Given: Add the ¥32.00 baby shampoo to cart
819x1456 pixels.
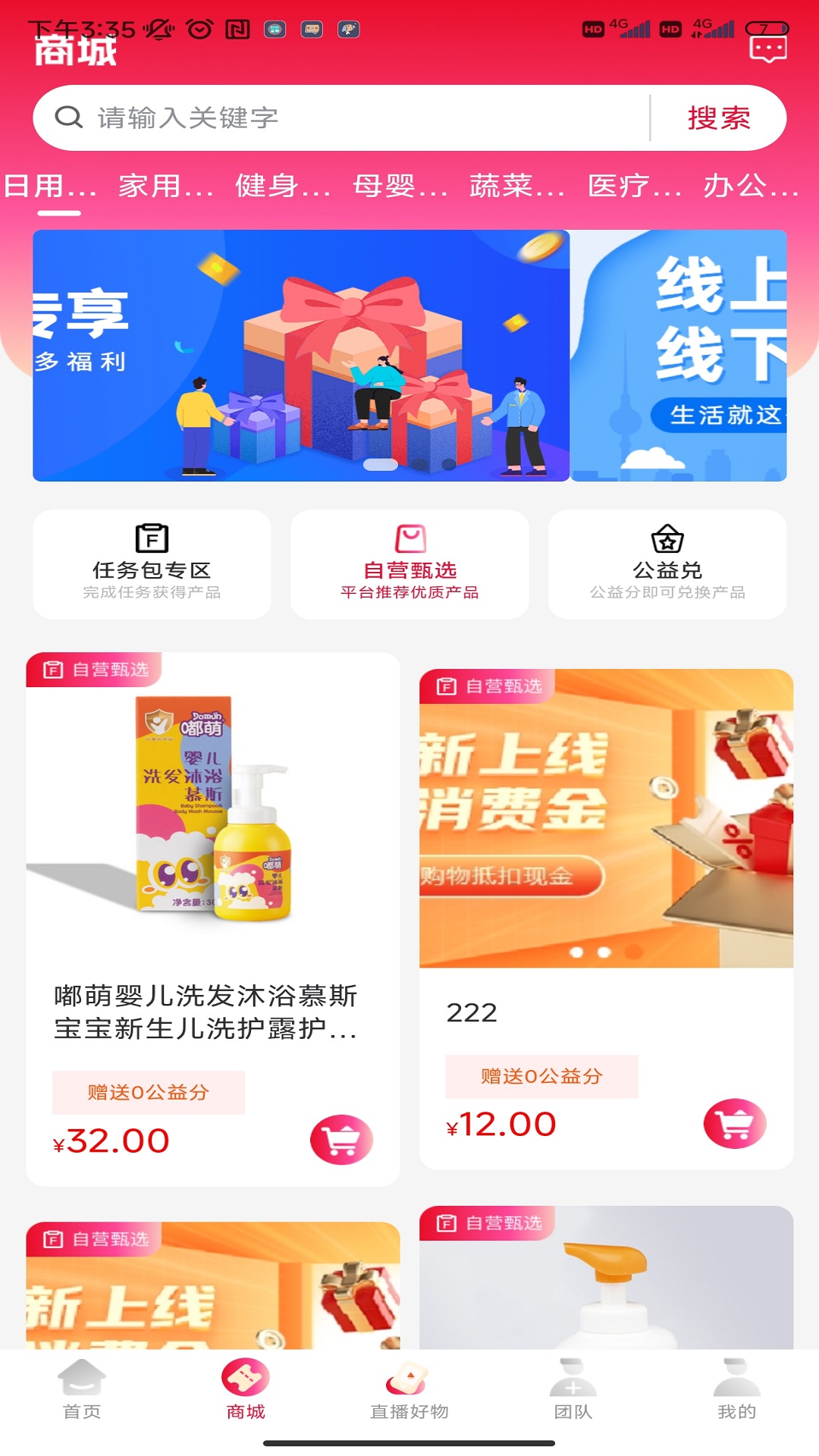Looking at the screenshot, I should pos(341,1139).
